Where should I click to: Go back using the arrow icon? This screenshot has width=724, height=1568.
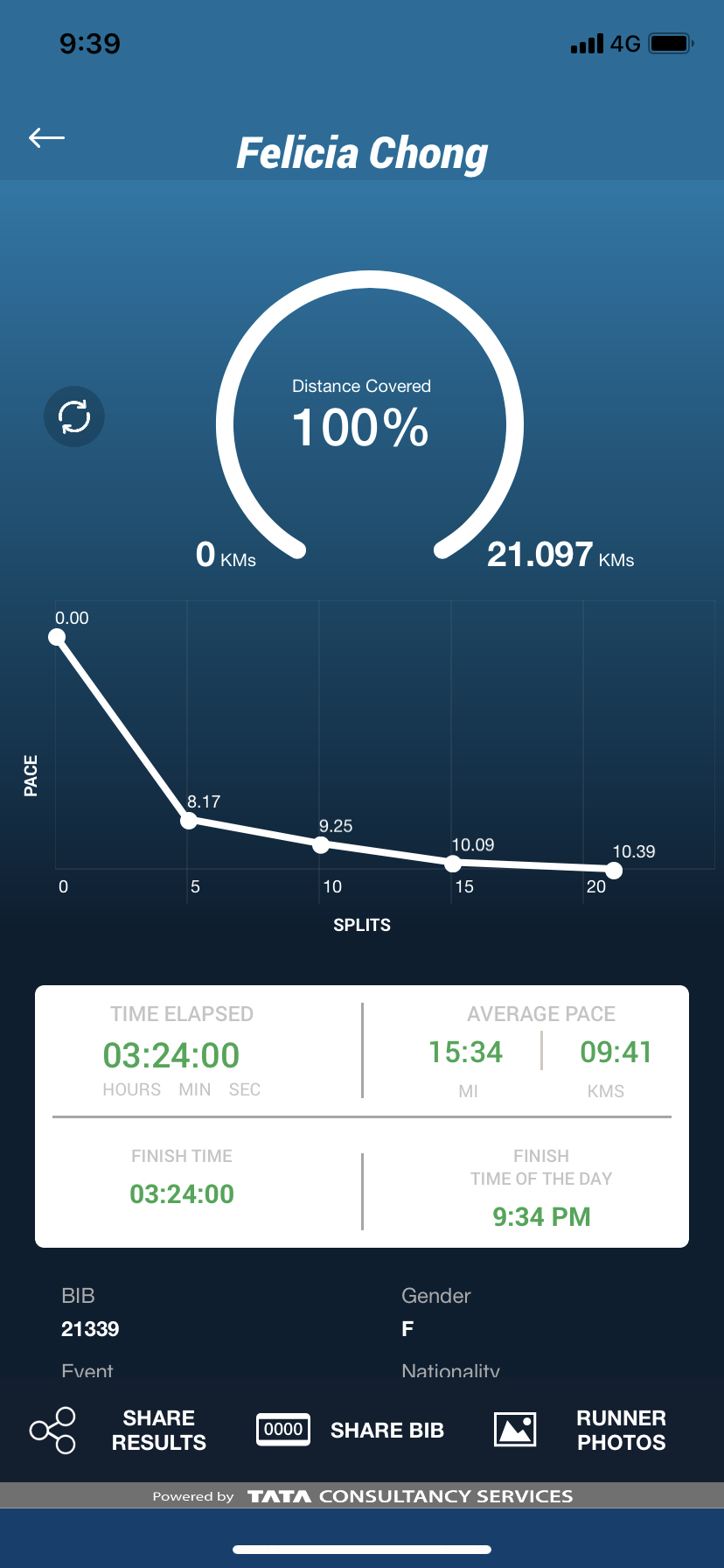click(x=47, y=137)
